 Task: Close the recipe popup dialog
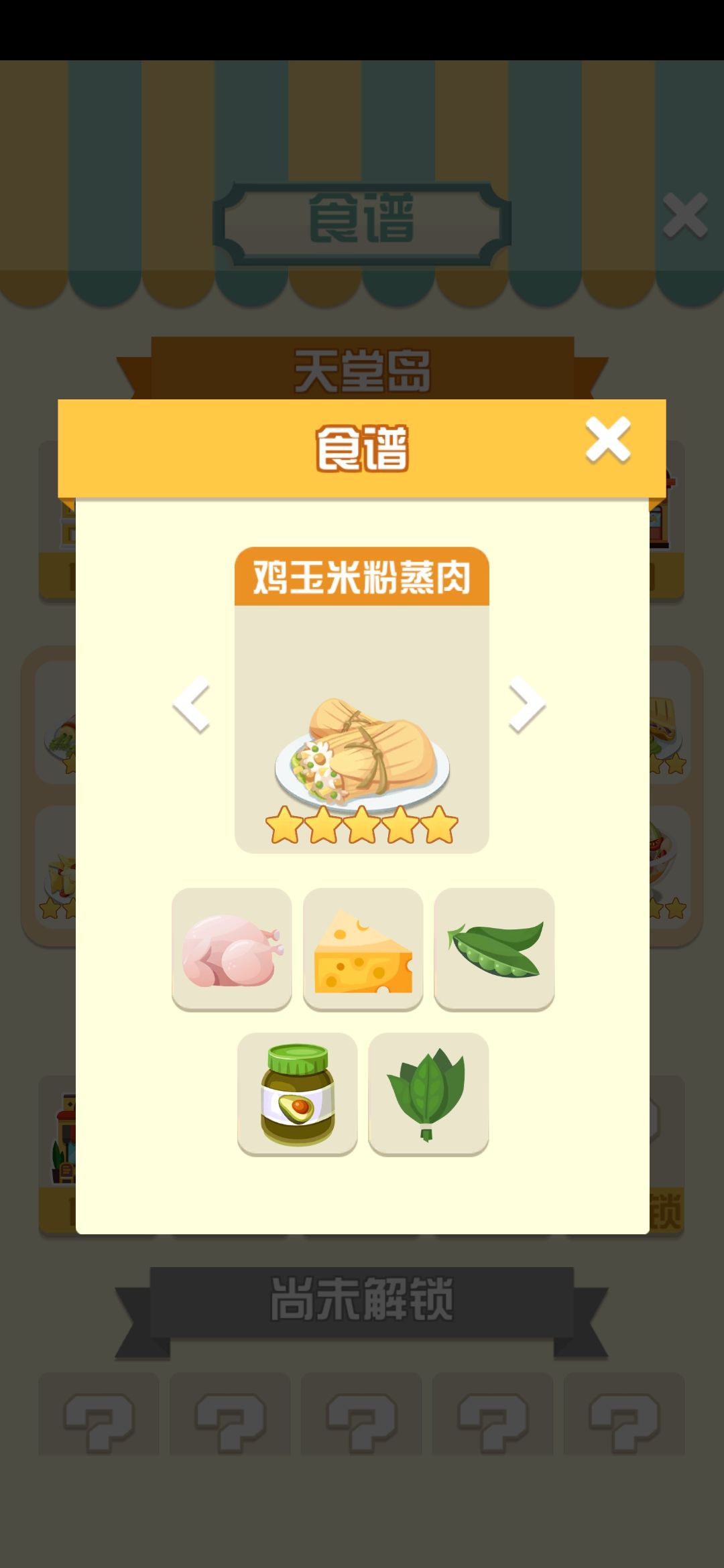[607, 441]
